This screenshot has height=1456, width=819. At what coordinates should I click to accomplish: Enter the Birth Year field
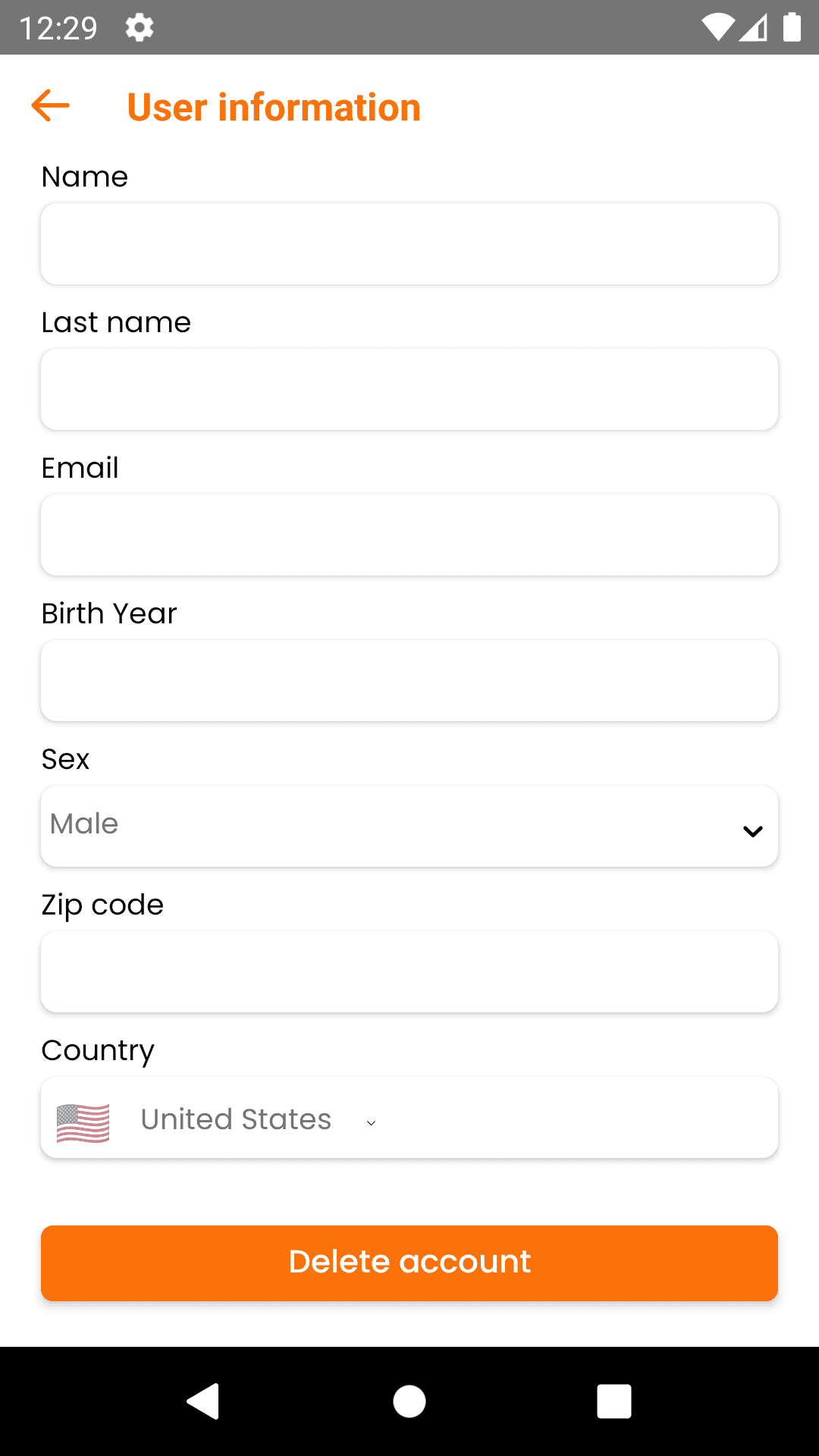point(409,681)
